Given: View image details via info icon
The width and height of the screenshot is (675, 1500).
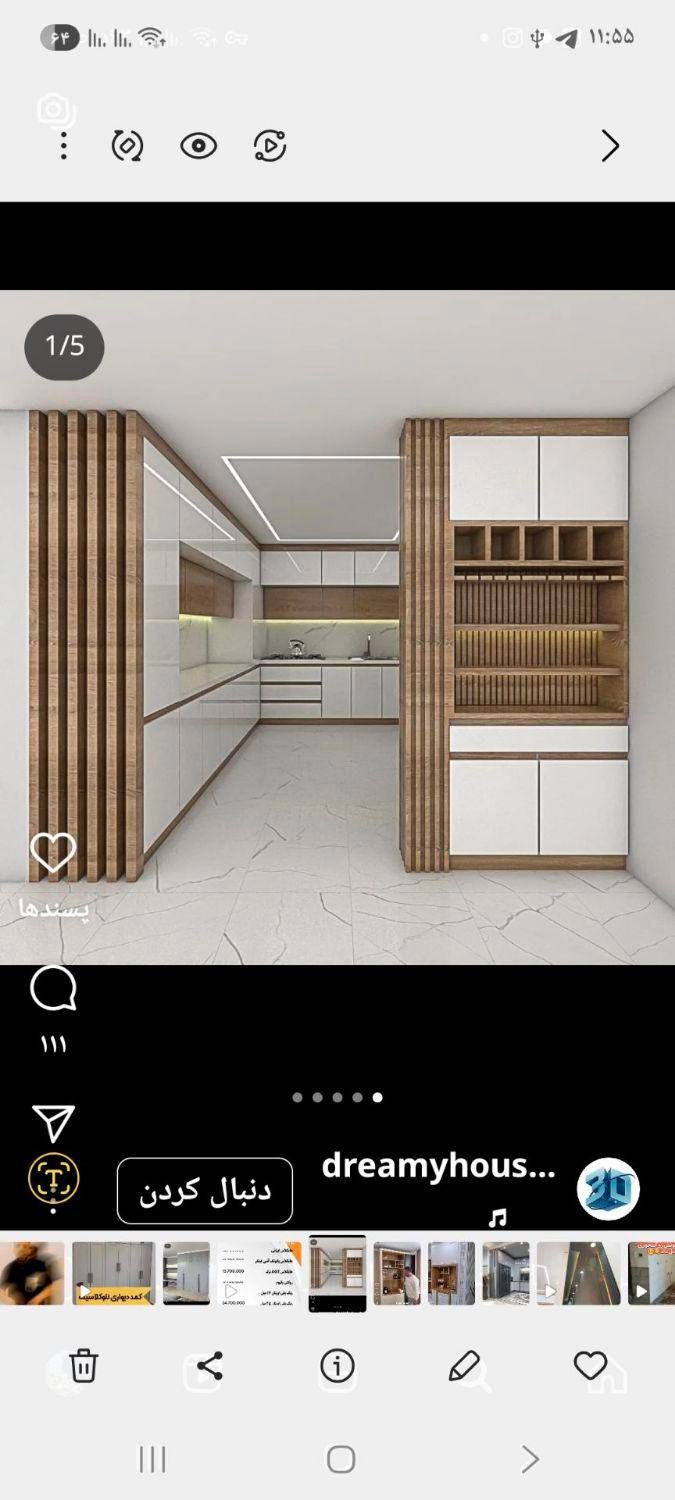Looking at the screenshot, I should (337, 1365).
